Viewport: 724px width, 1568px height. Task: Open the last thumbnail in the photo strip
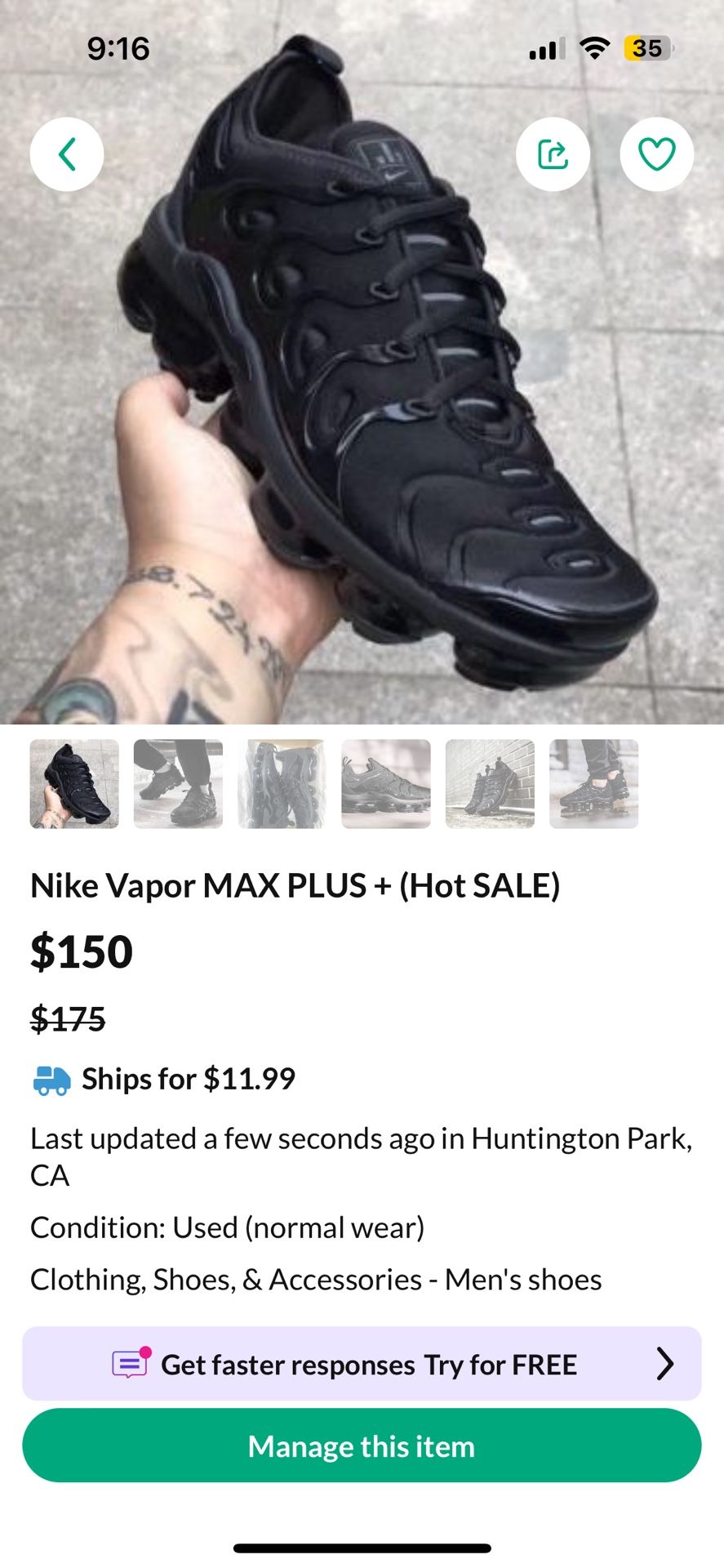pyautogui.click(x=593, y=783)
